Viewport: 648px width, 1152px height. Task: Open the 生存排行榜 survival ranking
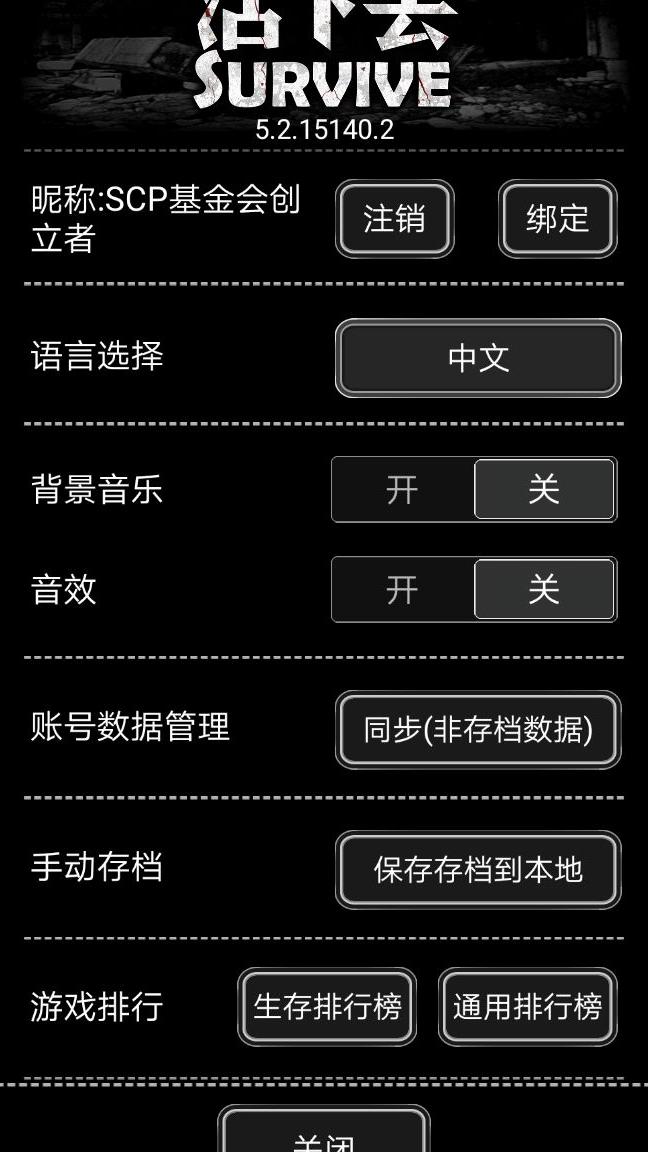tap(327, 1007)
